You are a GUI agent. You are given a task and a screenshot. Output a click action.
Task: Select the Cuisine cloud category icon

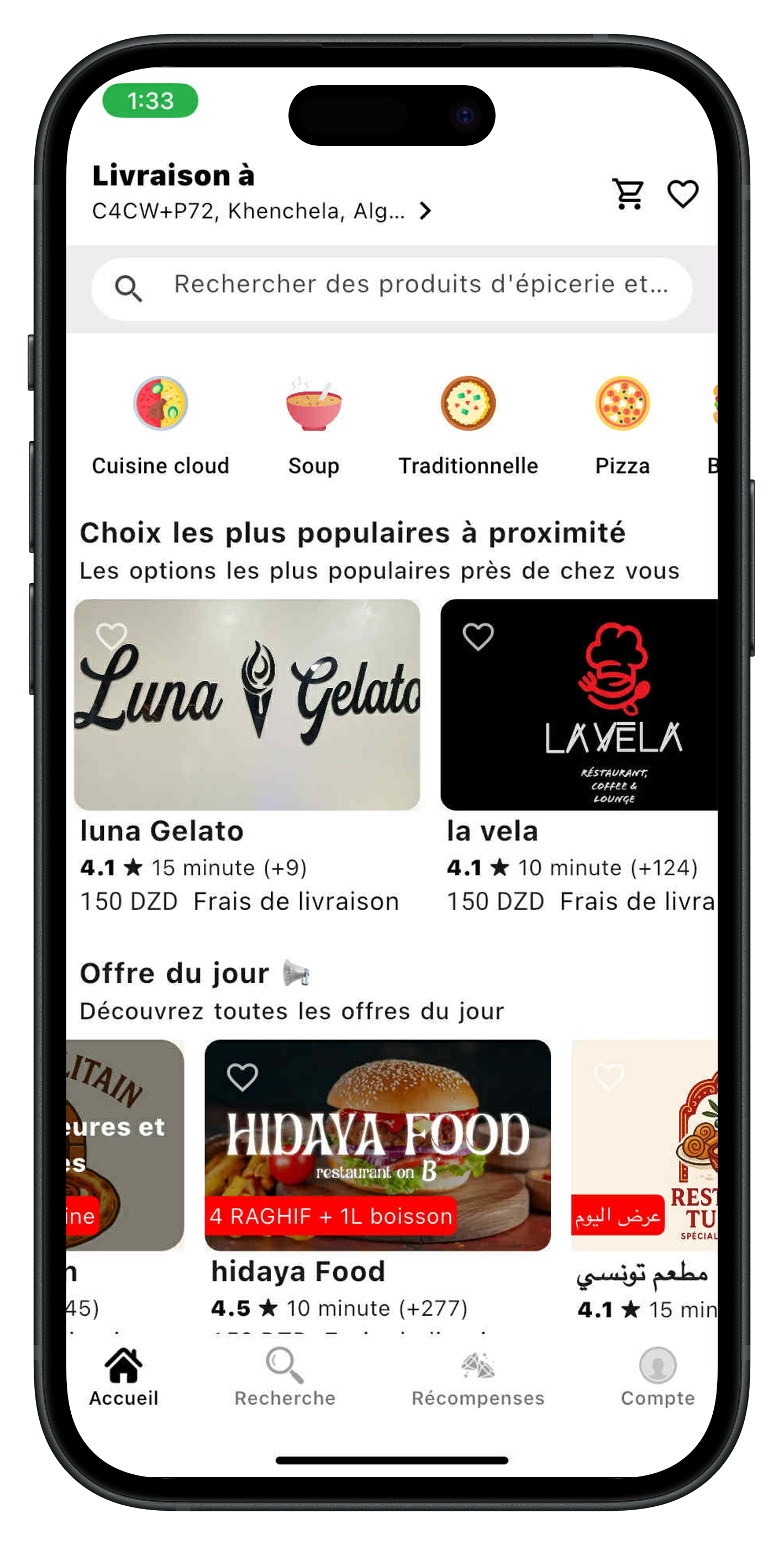pos(160,403)
